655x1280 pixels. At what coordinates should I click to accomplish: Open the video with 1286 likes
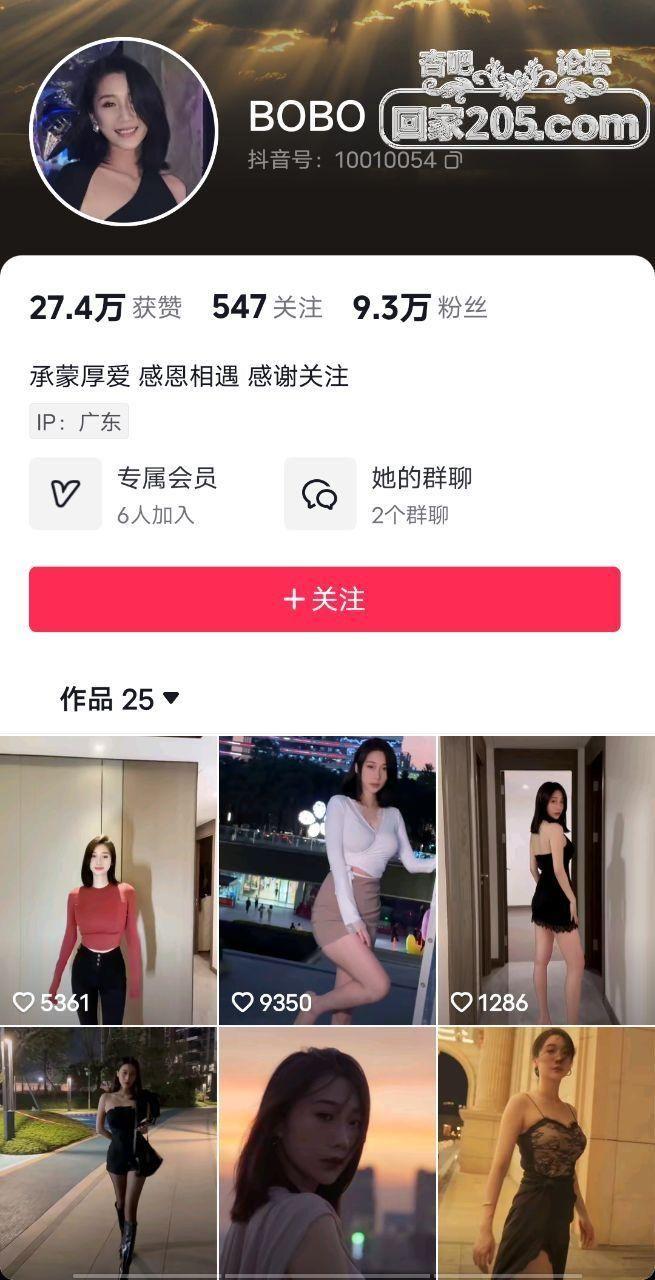[546, 880]
